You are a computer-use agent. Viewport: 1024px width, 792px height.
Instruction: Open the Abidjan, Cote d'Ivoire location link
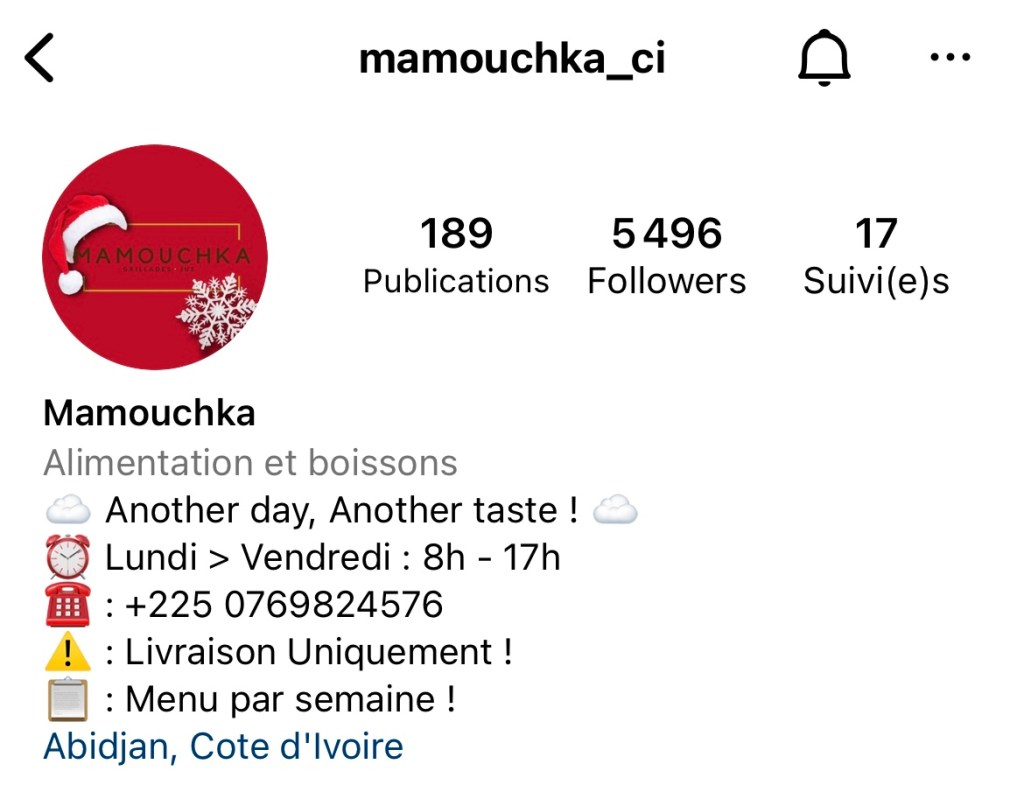tap(223, 746)
